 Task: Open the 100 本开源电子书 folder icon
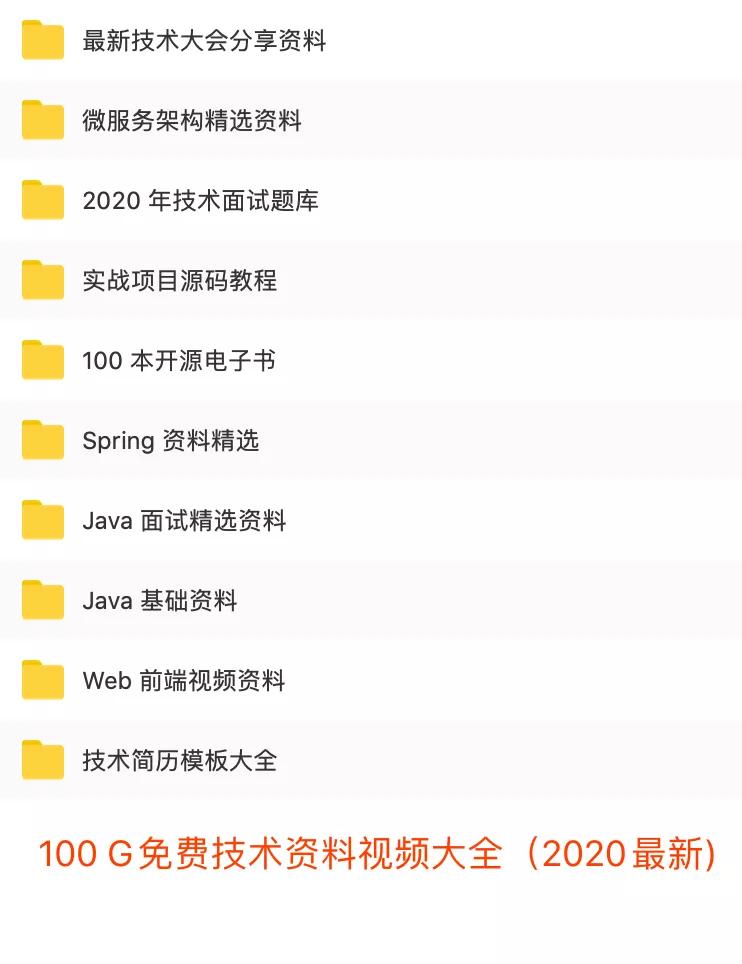click(x=41, y=361)
